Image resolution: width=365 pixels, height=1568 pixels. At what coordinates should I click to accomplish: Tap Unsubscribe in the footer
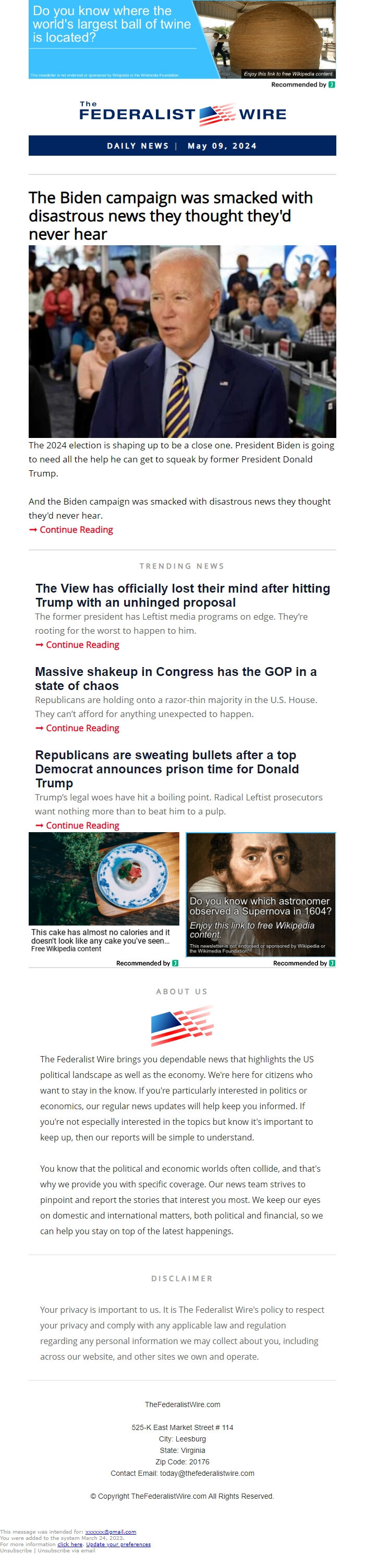click(16, 1551)
